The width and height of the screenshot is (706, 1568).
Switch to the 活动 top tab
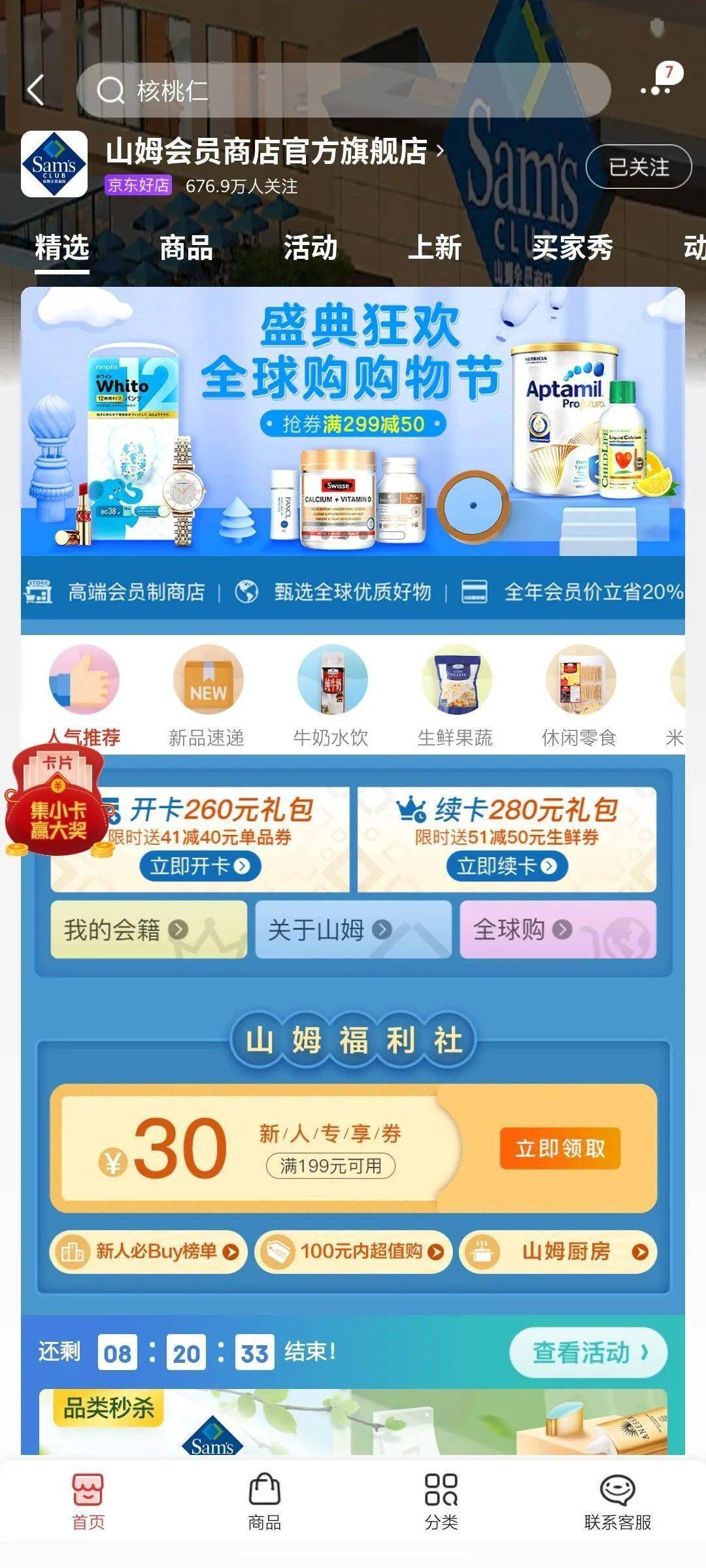point(310,248)
